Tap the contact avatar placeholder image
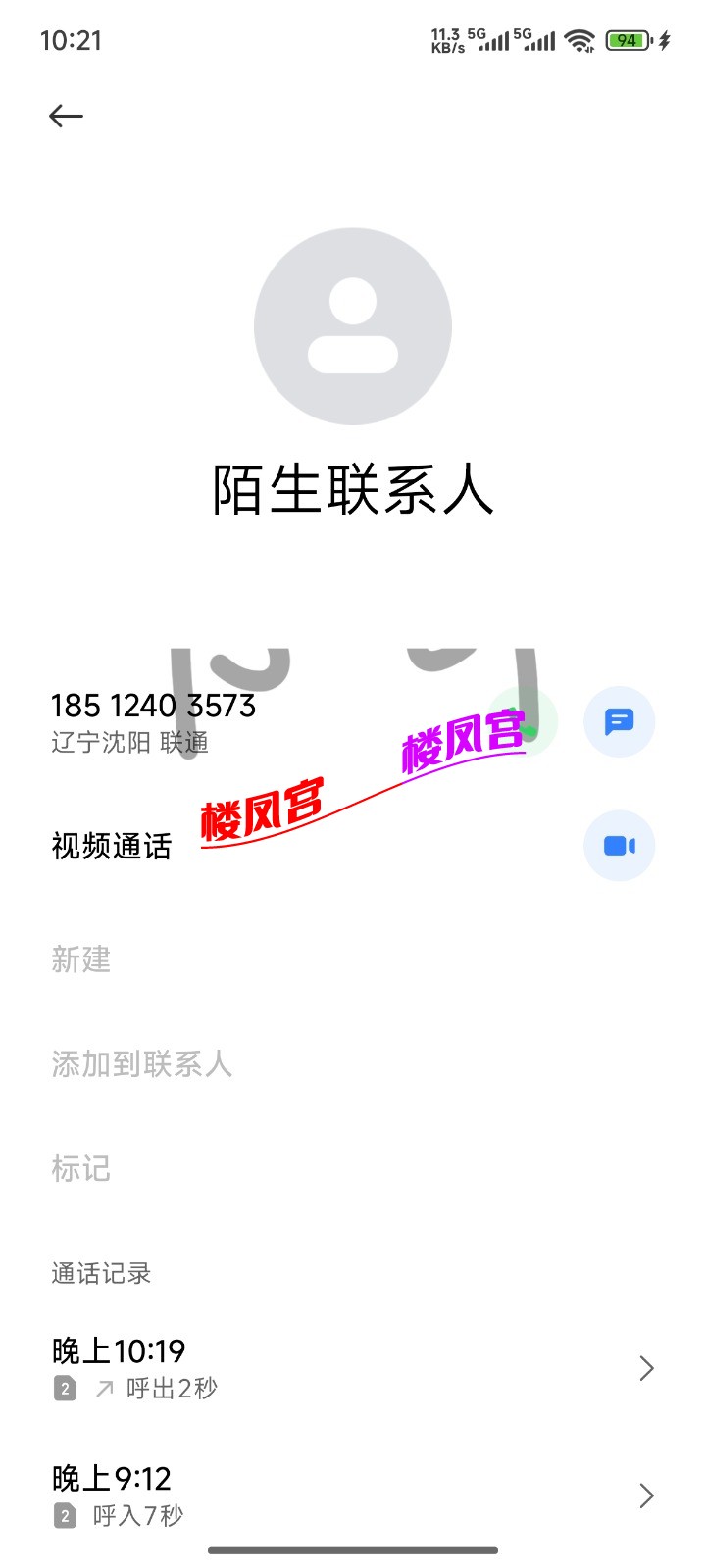This screenshot has height=1568, width=706. tap(352, 325)
